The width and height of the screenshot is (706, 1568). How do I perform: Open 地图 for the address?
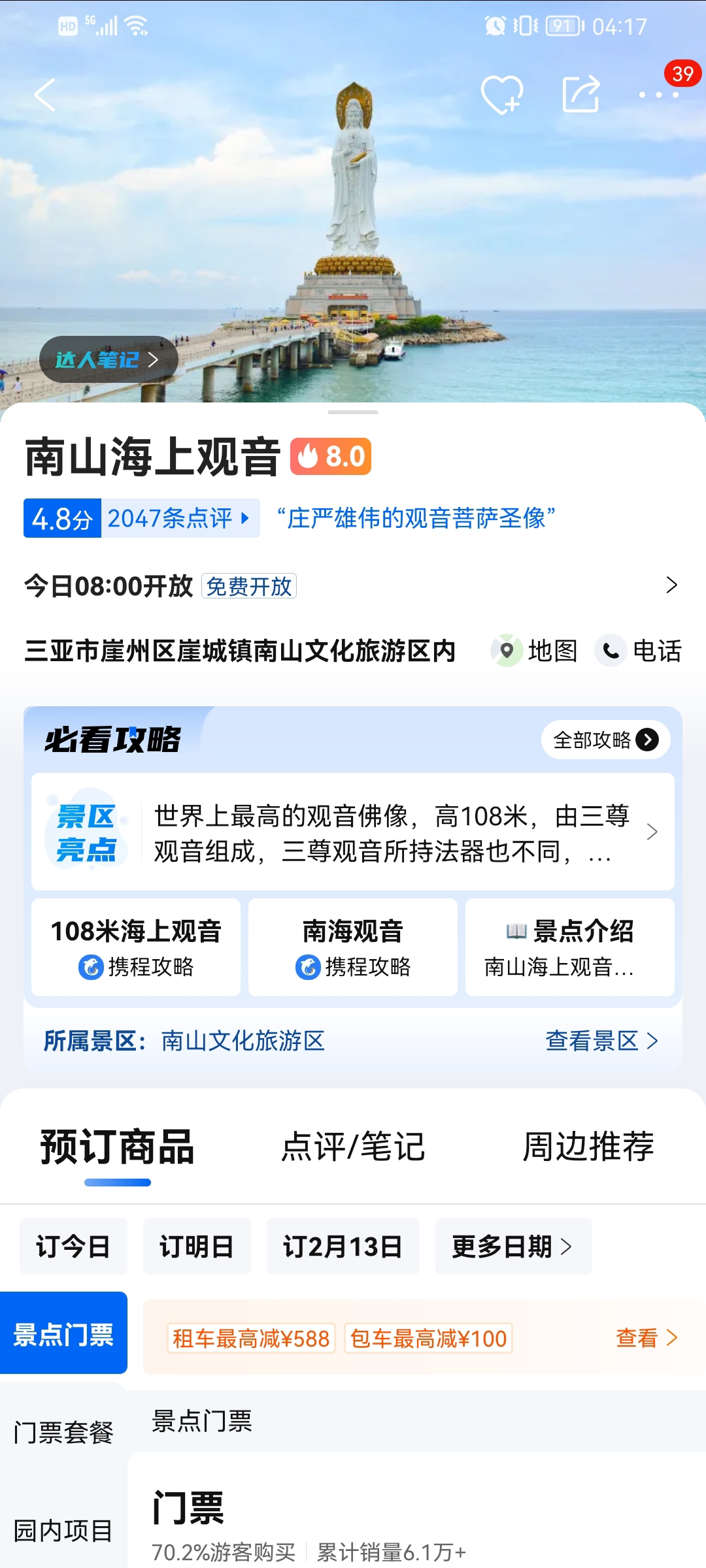click(x=535, y=651)
